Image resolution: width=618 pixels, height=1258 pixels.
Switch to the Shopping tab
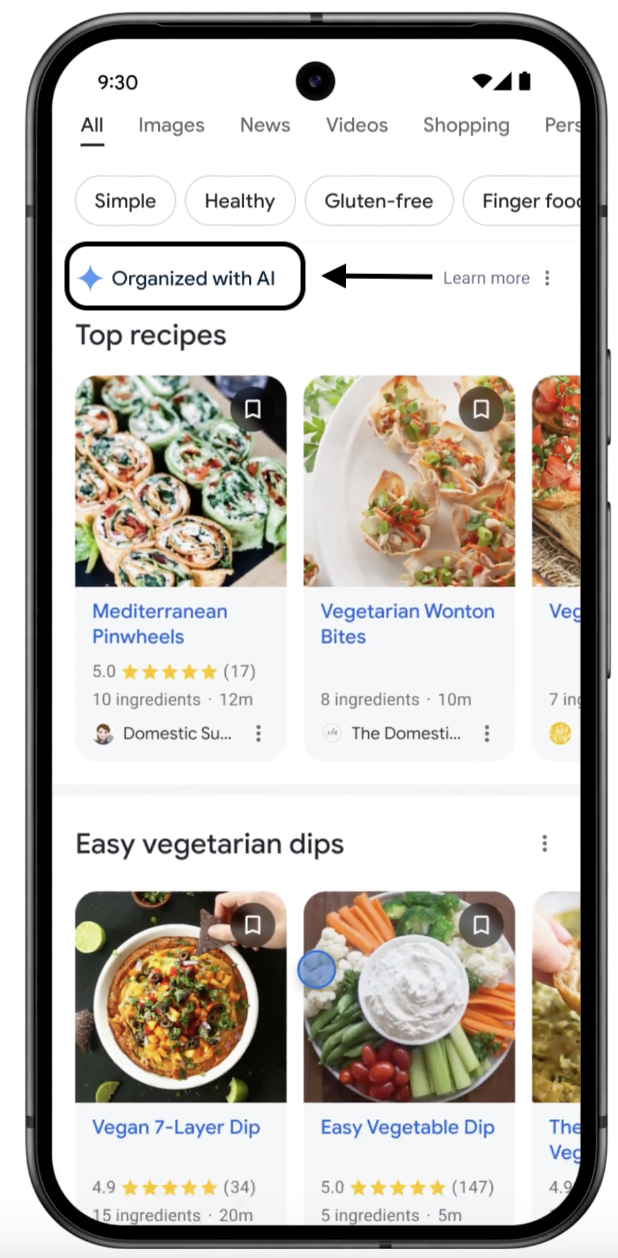tap(466, 125)
